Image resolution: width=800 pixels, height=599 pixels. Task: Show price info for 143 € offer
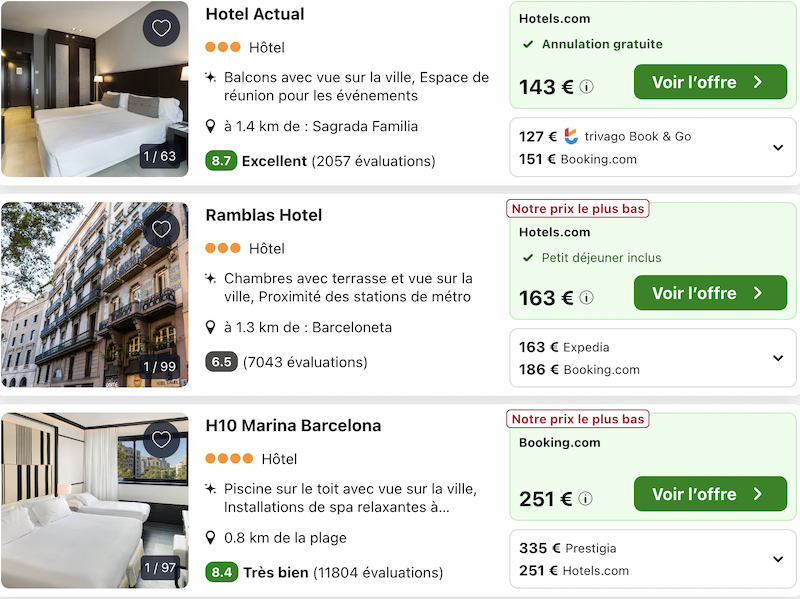point(587,87)
